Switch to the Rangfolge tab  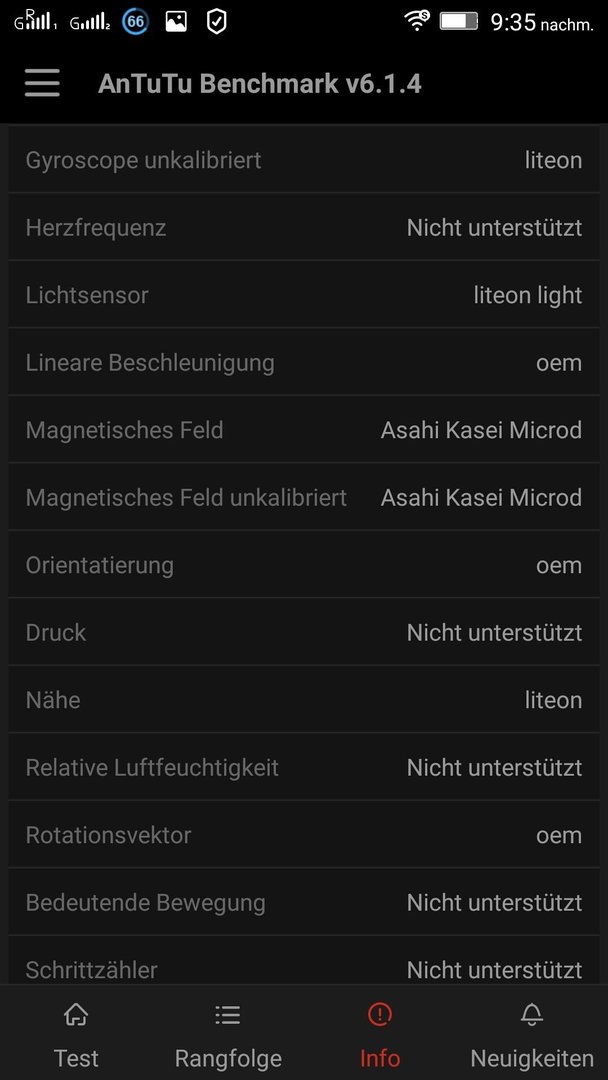point(228,1033)
